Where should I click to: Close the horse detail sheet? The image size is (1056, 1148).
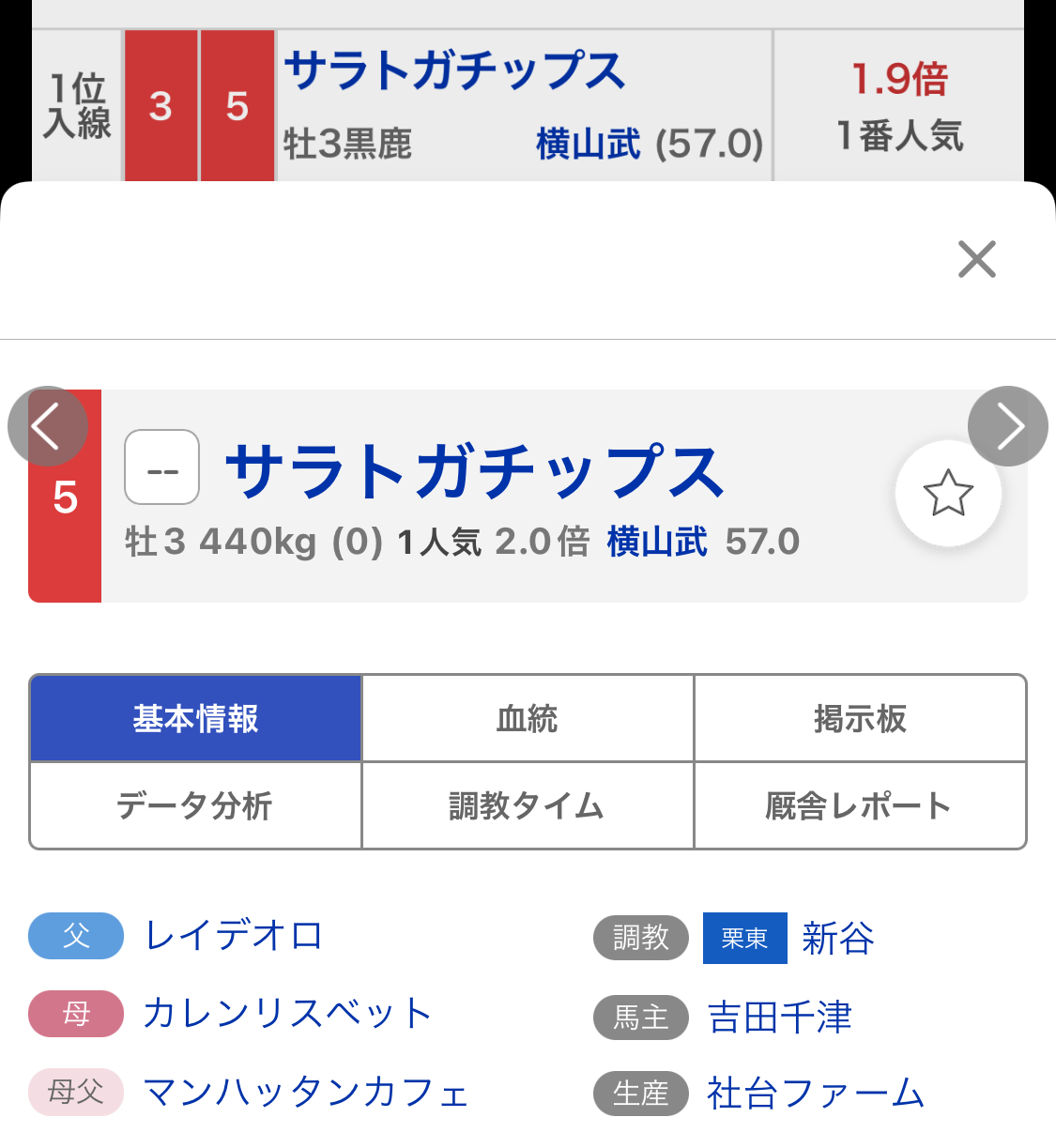977,259
